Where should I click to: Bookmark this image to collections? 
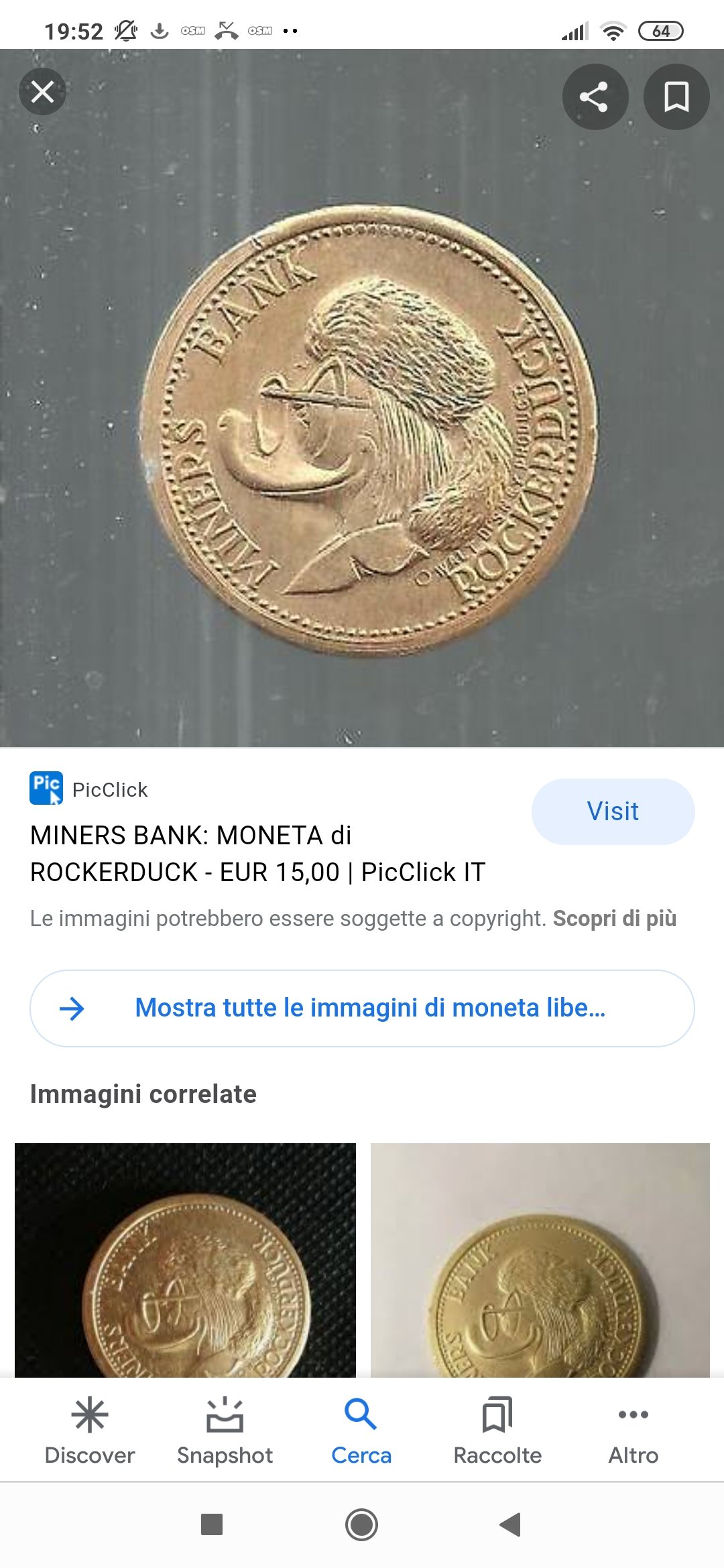(x=676, y=96)
